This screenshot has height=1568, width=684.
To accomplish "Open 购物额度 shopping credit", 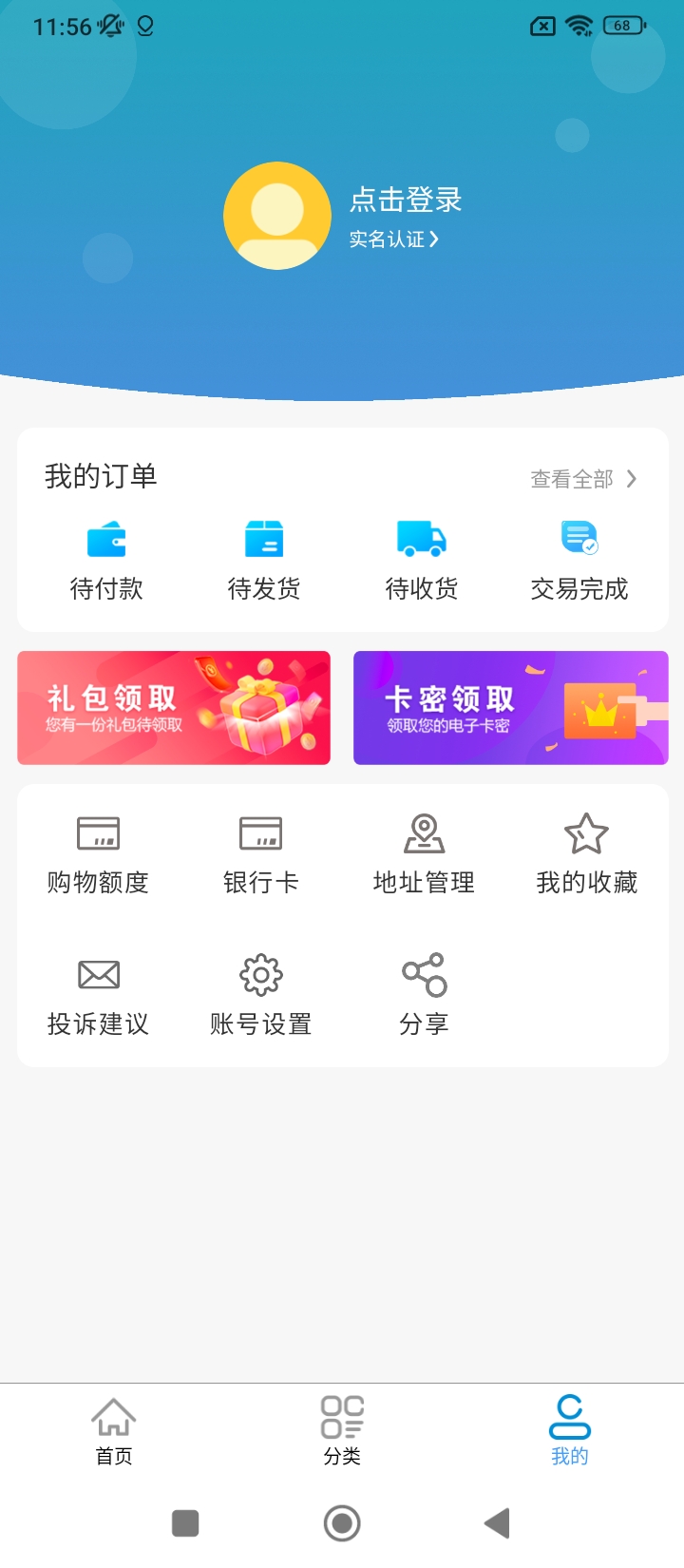I will click(98, 854).
